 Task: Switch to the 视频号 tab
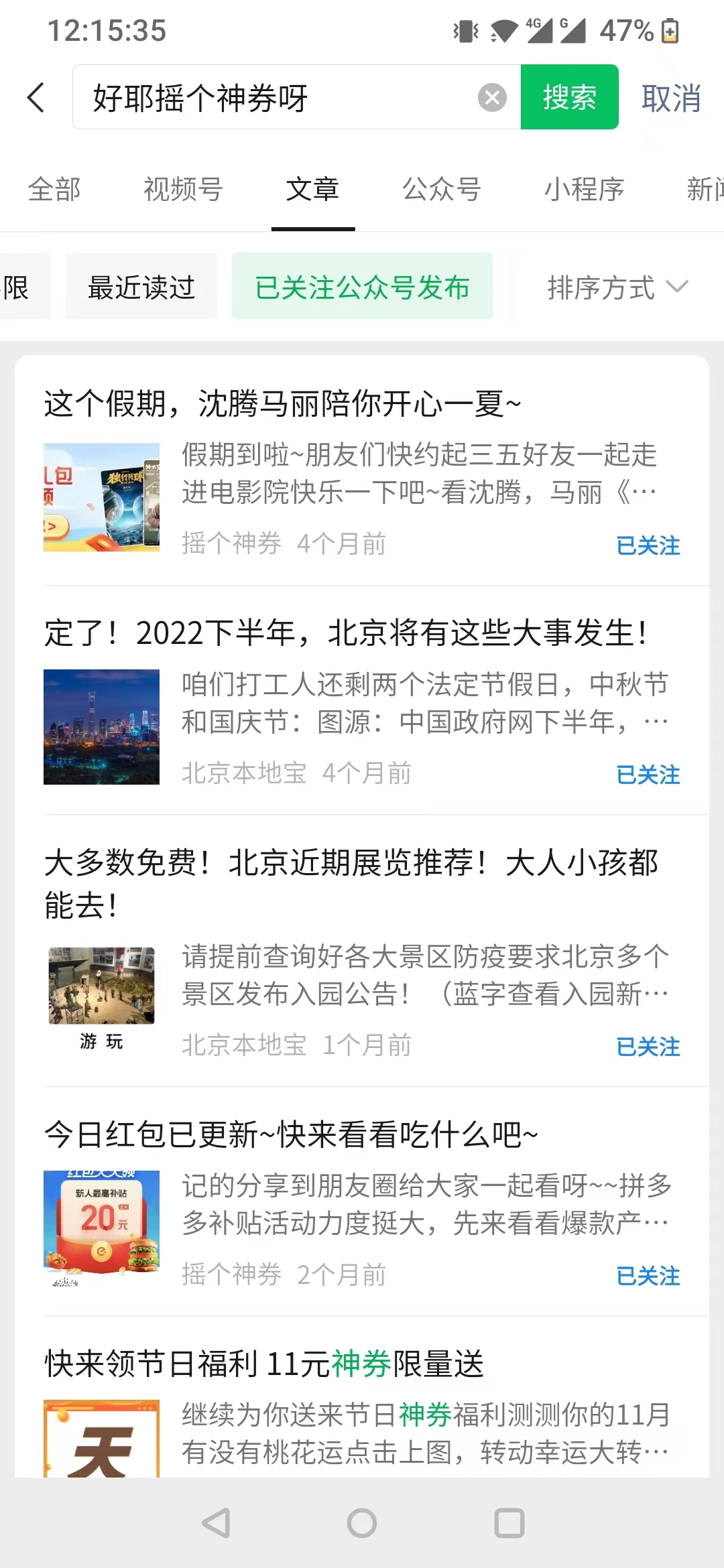point(183,190)
